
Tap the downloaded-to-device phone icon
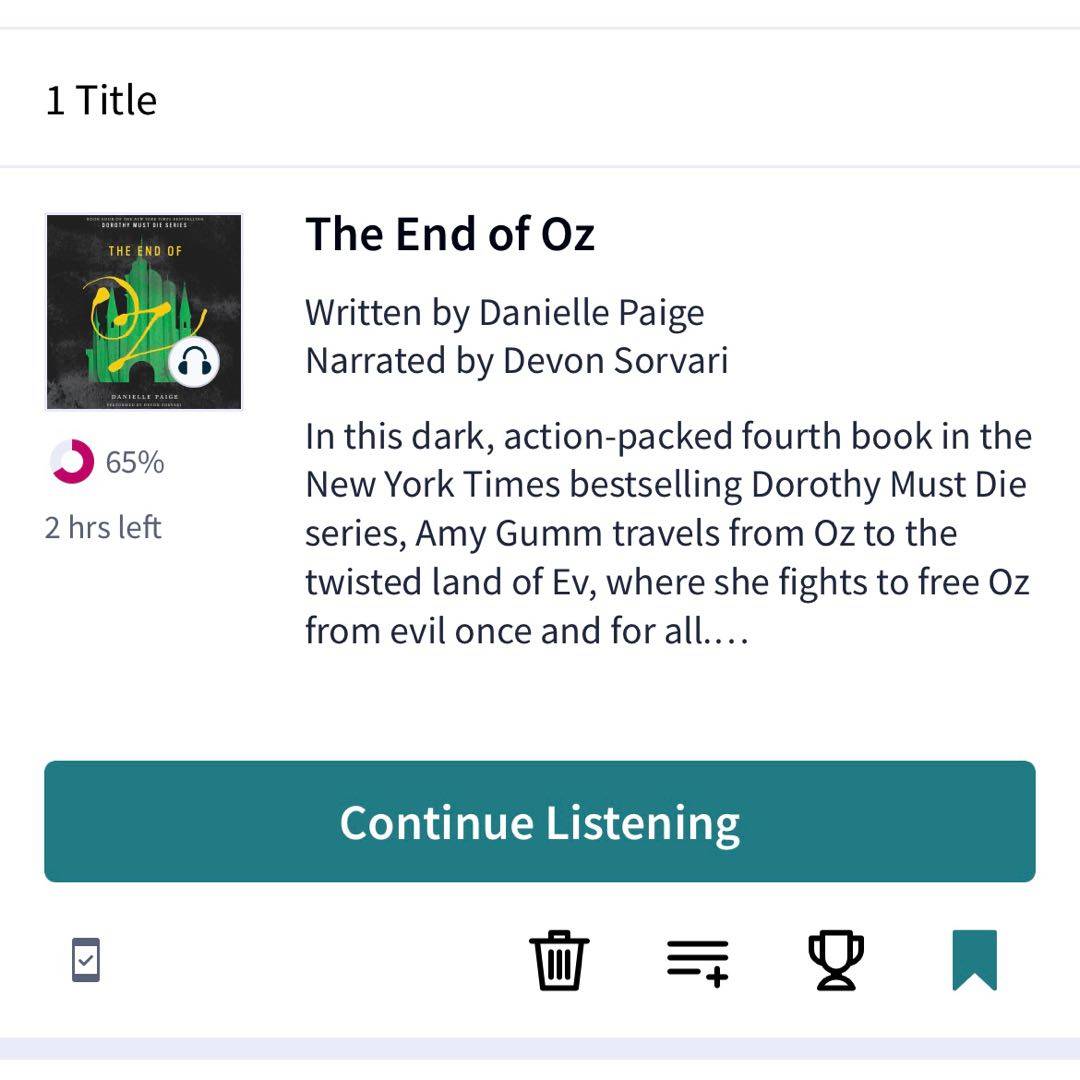(x=86, y=960)
